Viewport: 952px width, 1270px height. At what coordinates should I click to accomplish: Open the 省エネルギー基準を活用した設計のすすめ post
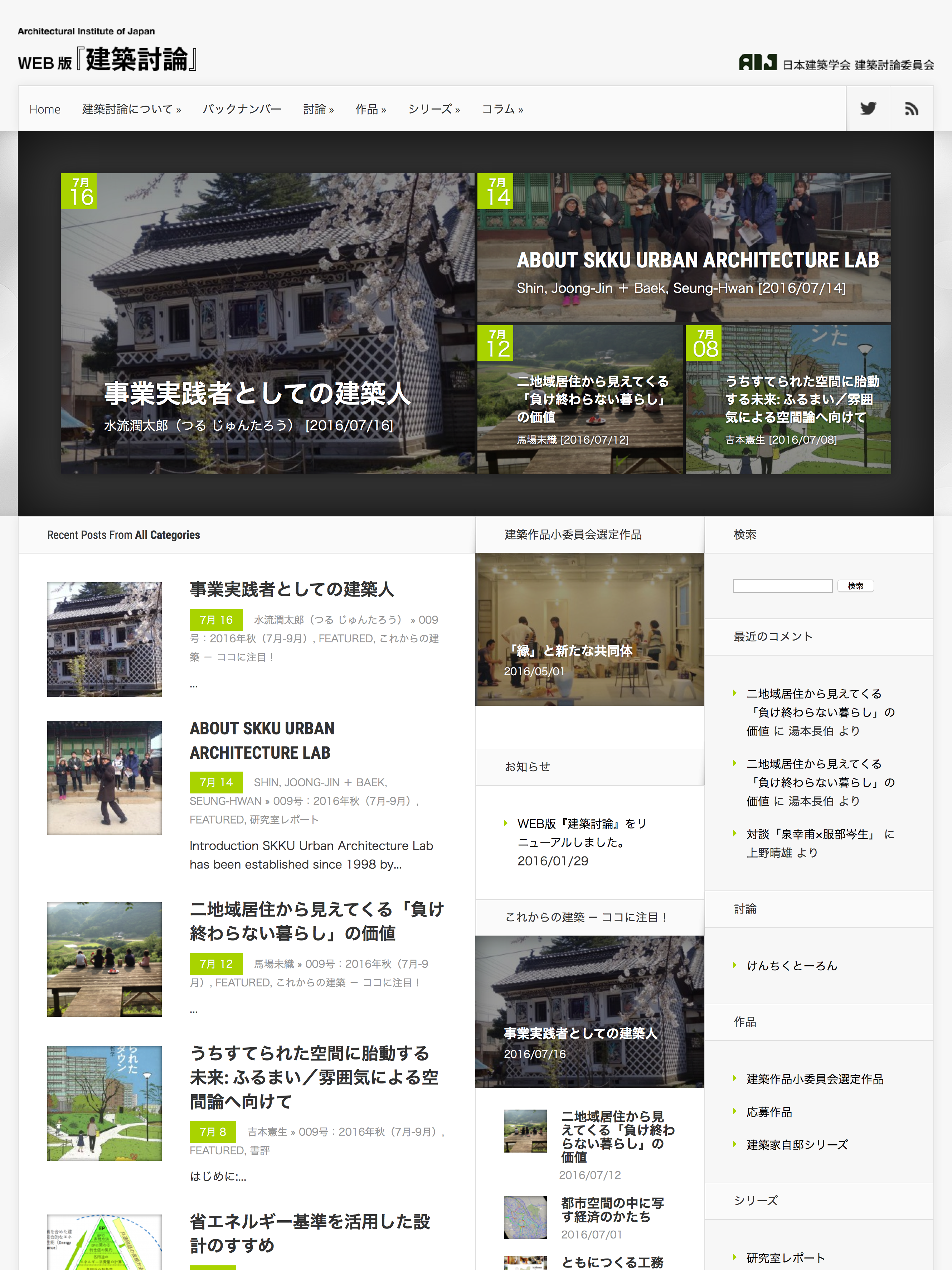310,1233
